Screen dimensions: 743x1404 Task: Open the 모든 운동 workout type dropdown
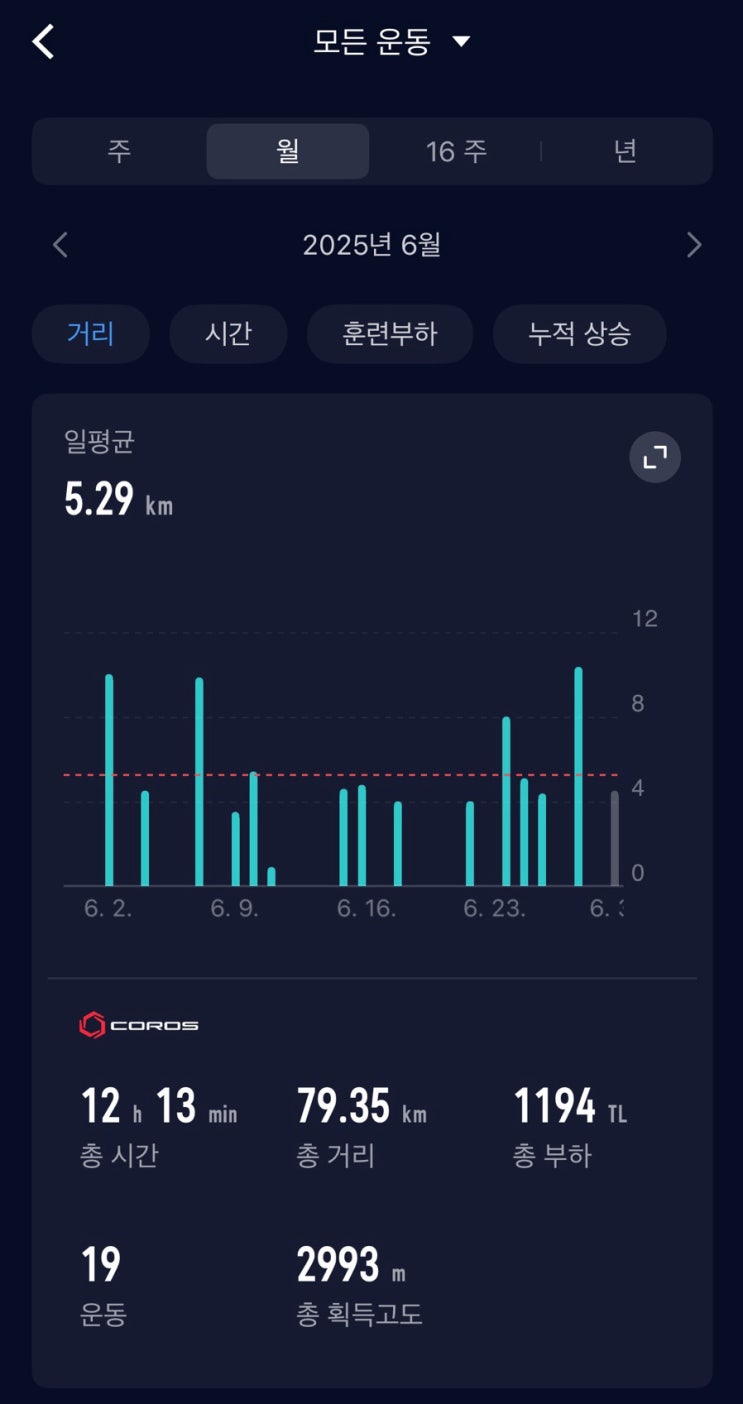click(x=390, y=42)
